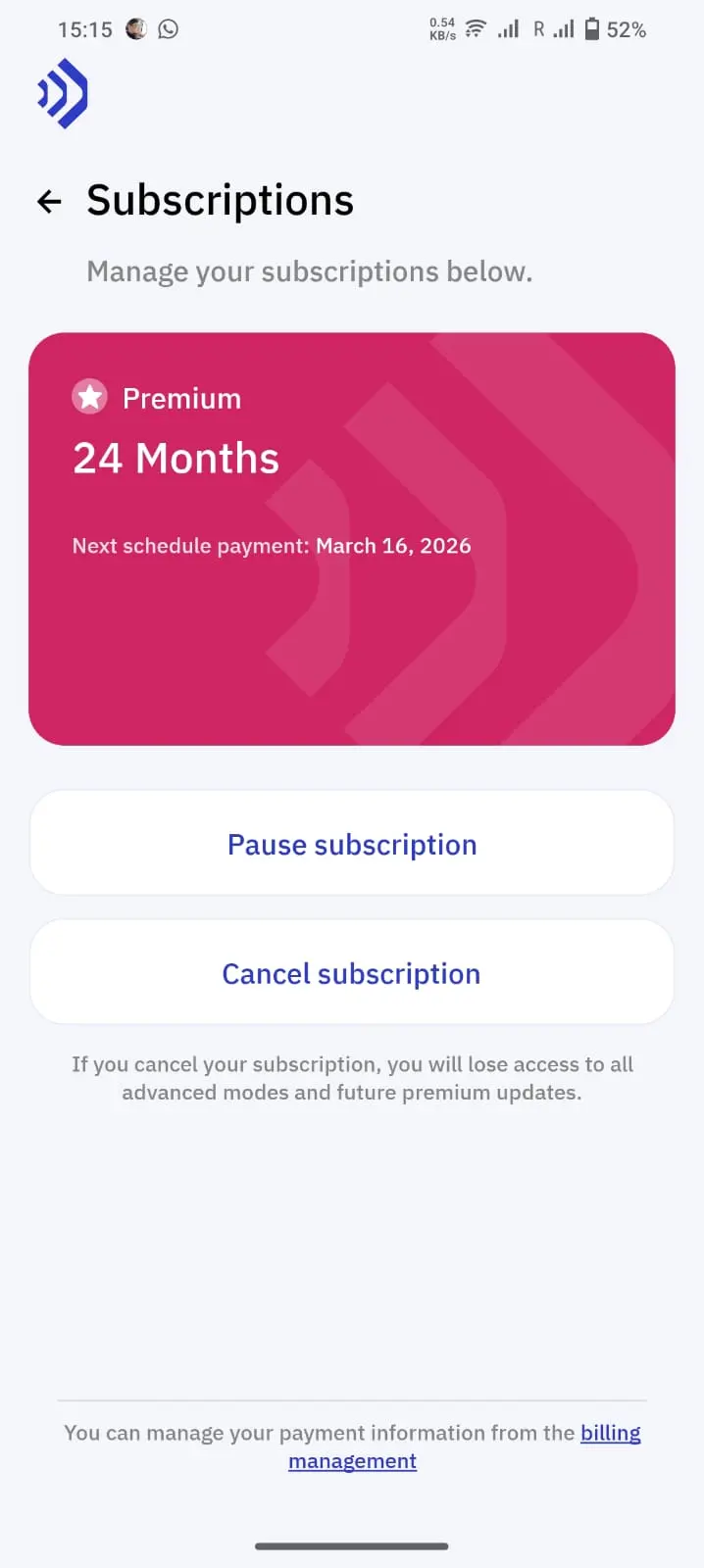The width and height of the screenshot is (704, 1568).
Task: Go back using the arrow beside Subscriptions
Action: pyautogui.click(x=49, y=202)
